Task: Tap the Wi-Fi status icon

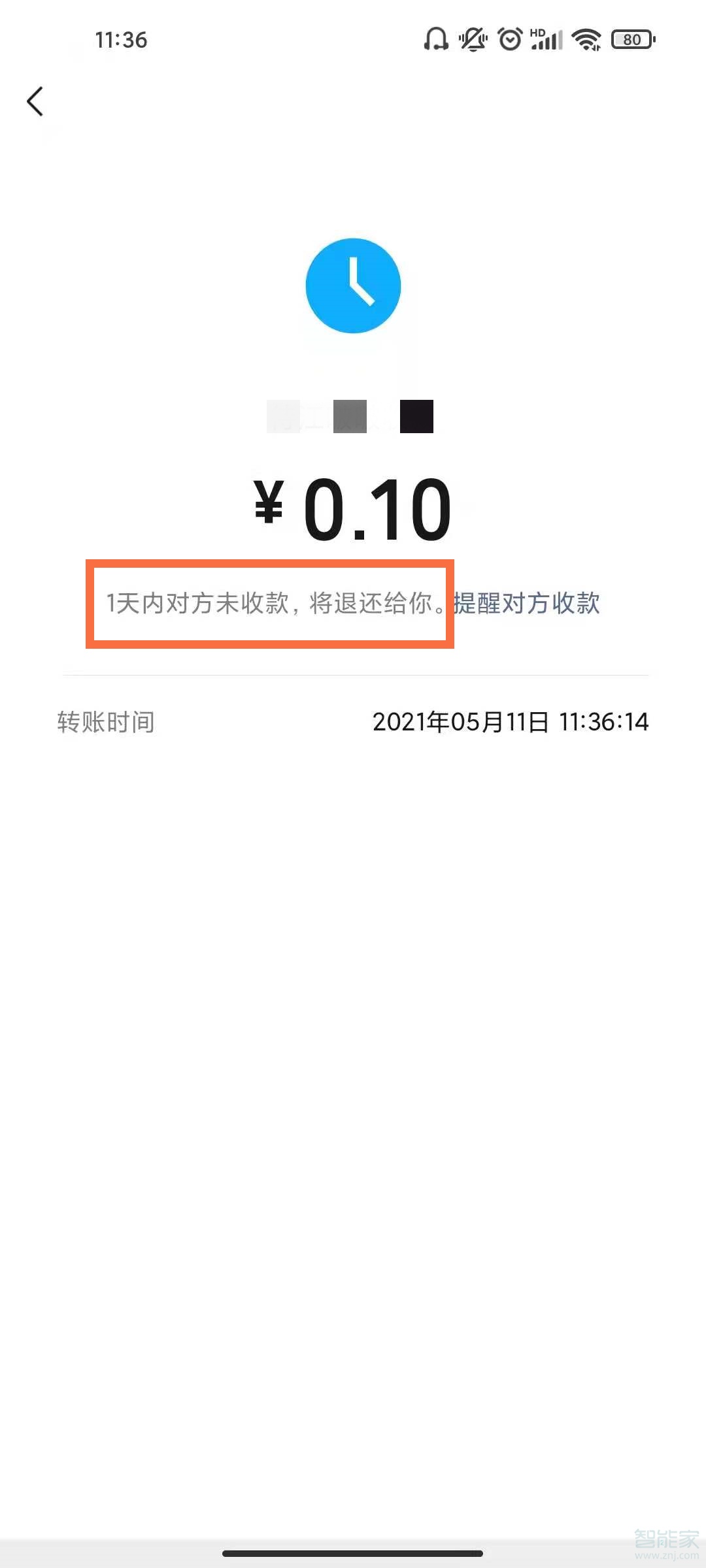Action: [x=586, y=41]
